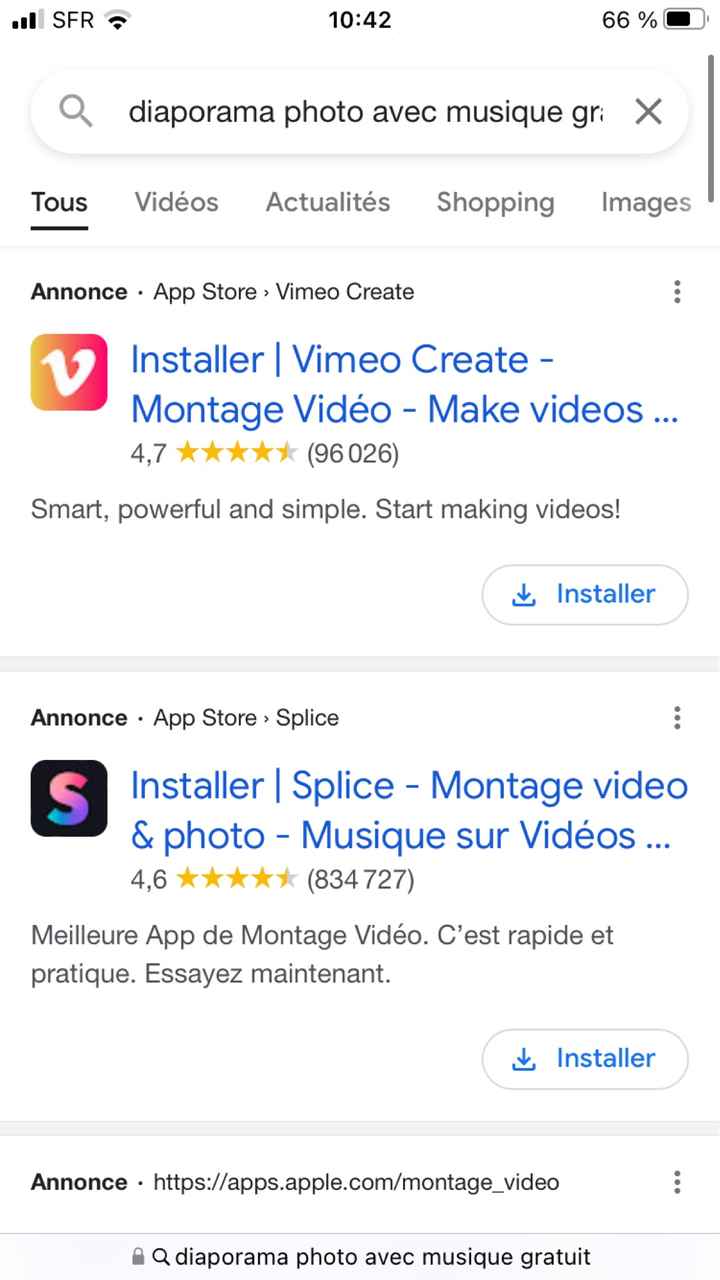
Task: Install the Splice app
Action: pyautogui.click(x=585, y=1059)
